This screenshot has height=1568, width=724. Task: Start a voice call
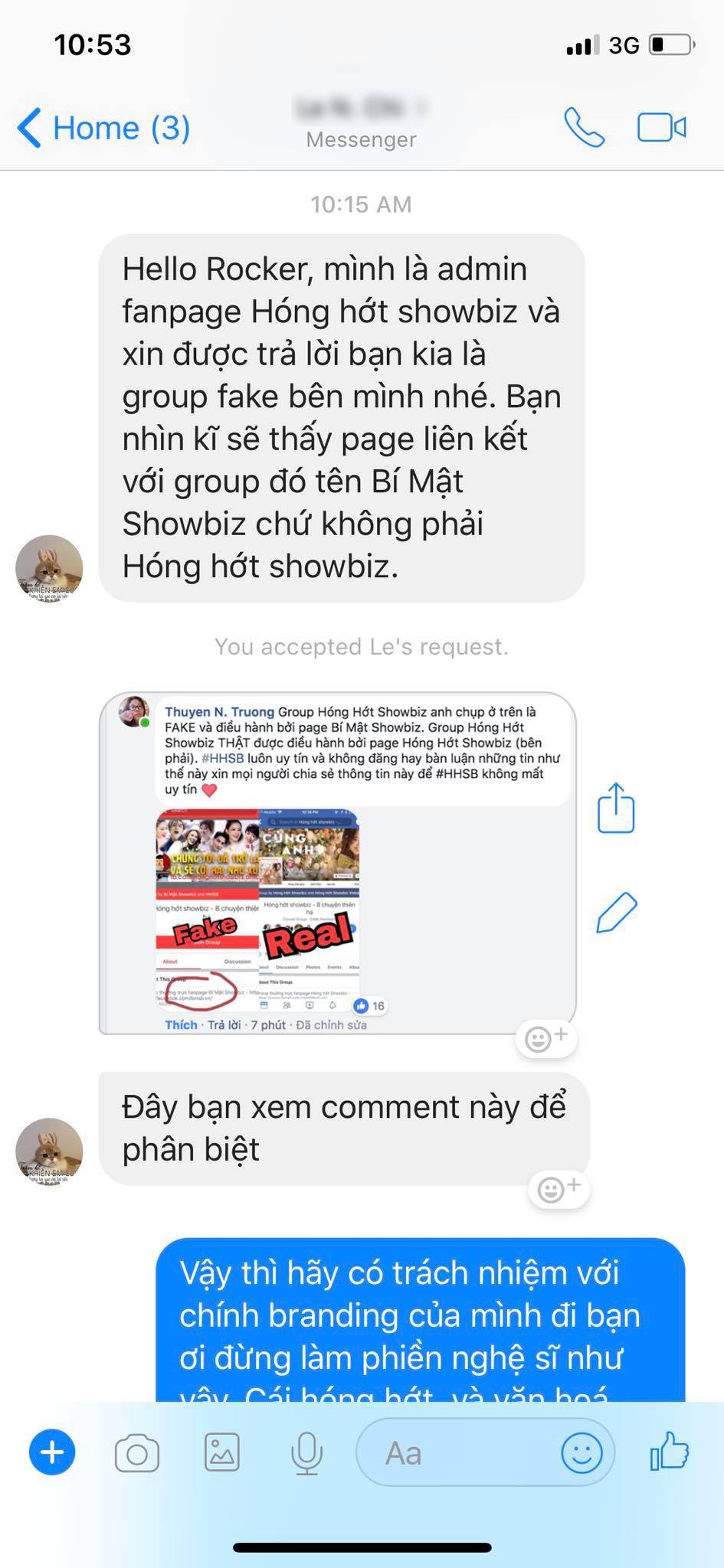point(584,127)
